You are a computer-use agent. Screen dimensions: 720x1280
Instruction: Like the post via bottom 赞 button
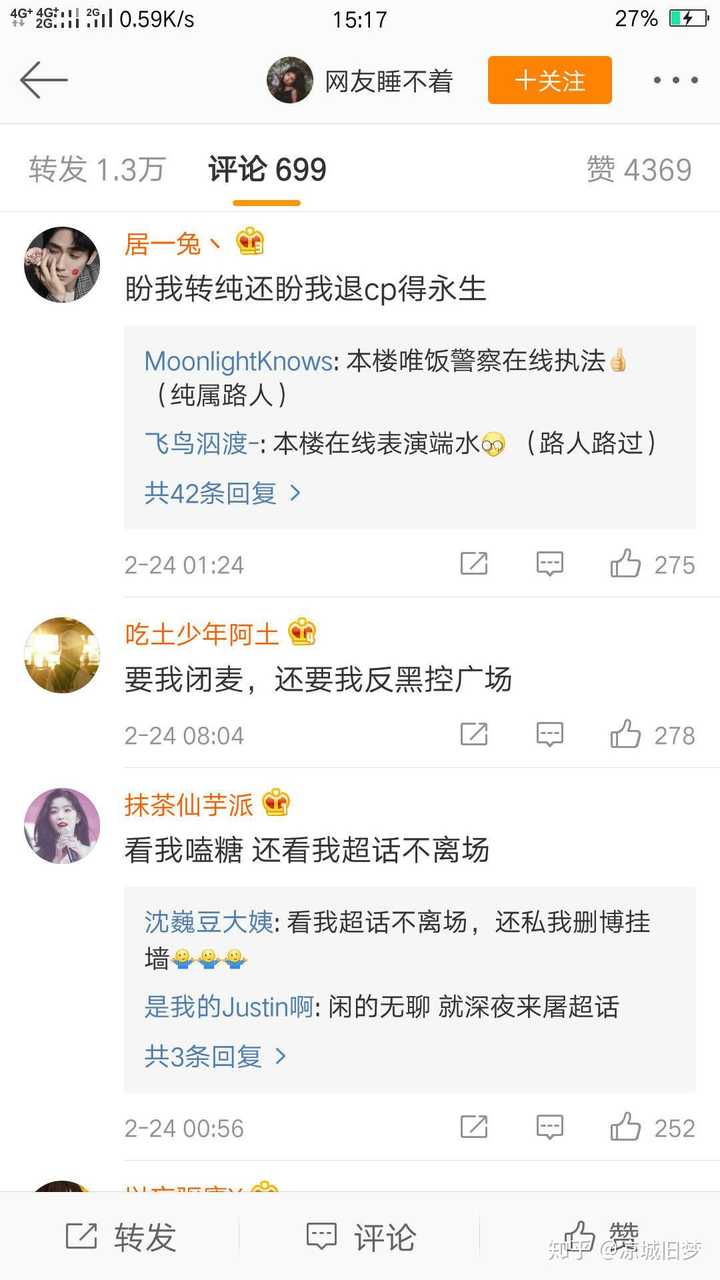tap(600, 1237)
